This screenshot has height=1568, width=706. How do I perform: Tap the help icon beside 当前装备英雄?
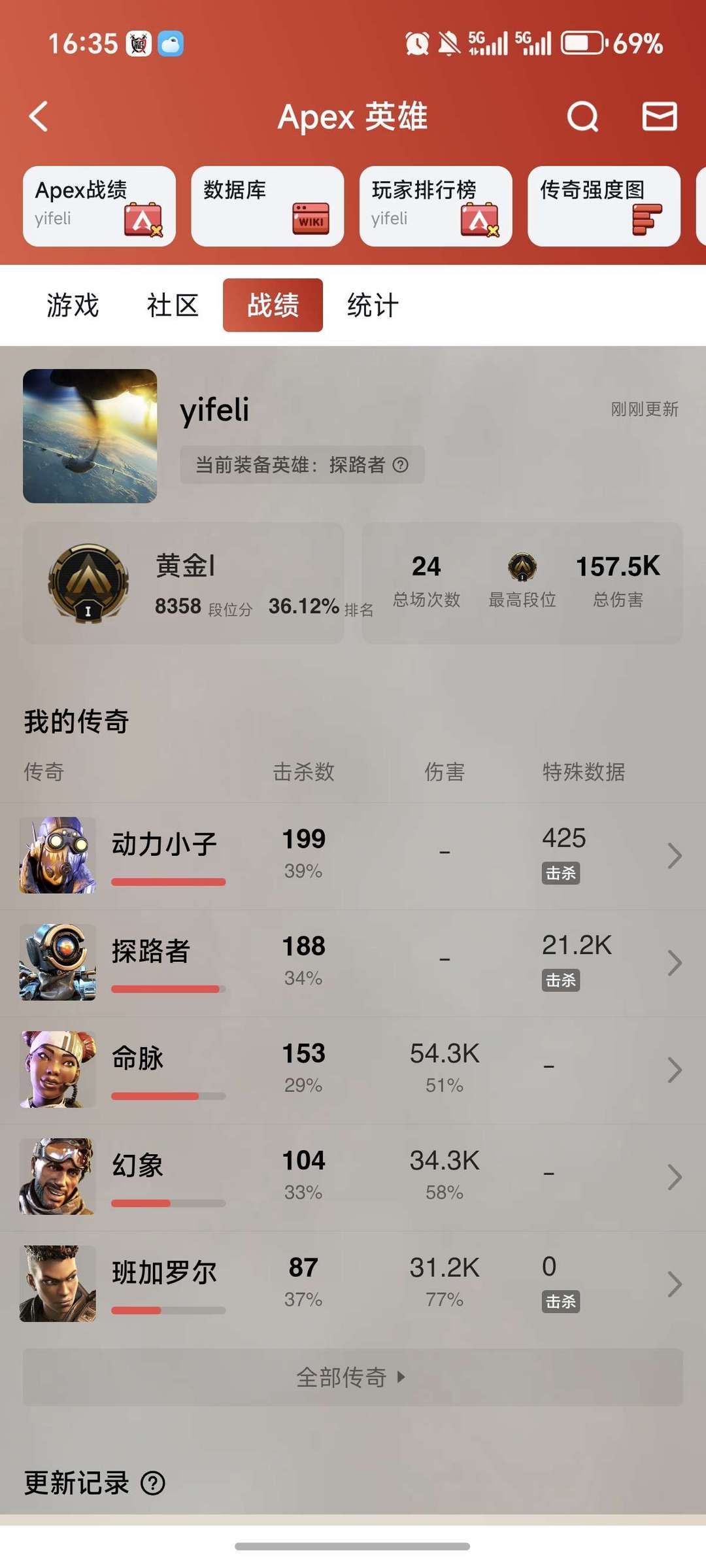[401, 465]
